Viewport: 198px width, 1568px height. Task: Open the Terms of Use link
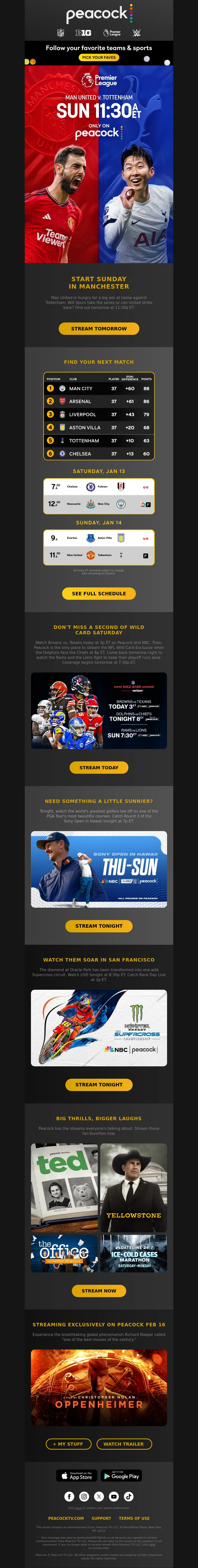pos(134,1518)
